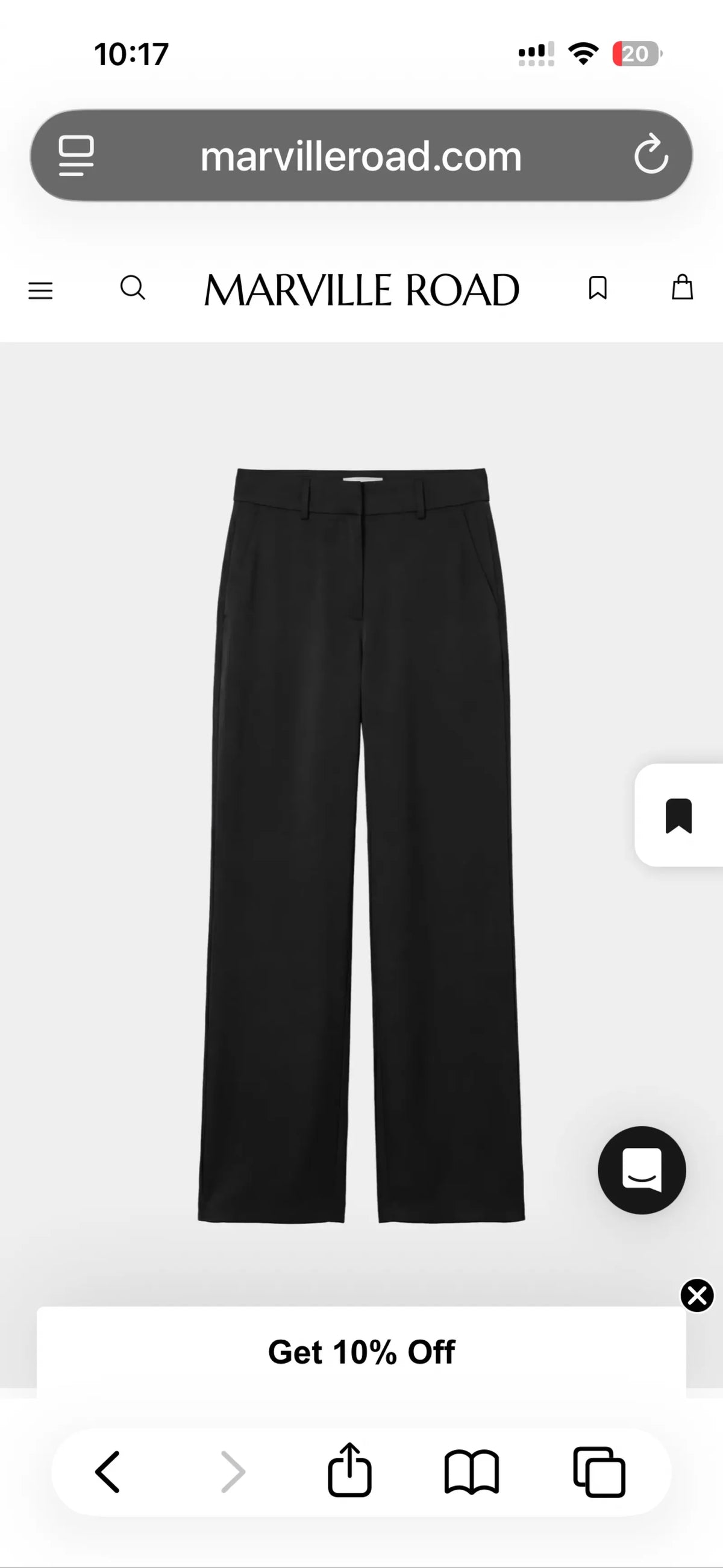Open the page settings reader icon
The height and width of the screenshot is (1568, 723).
pos(76,156)
